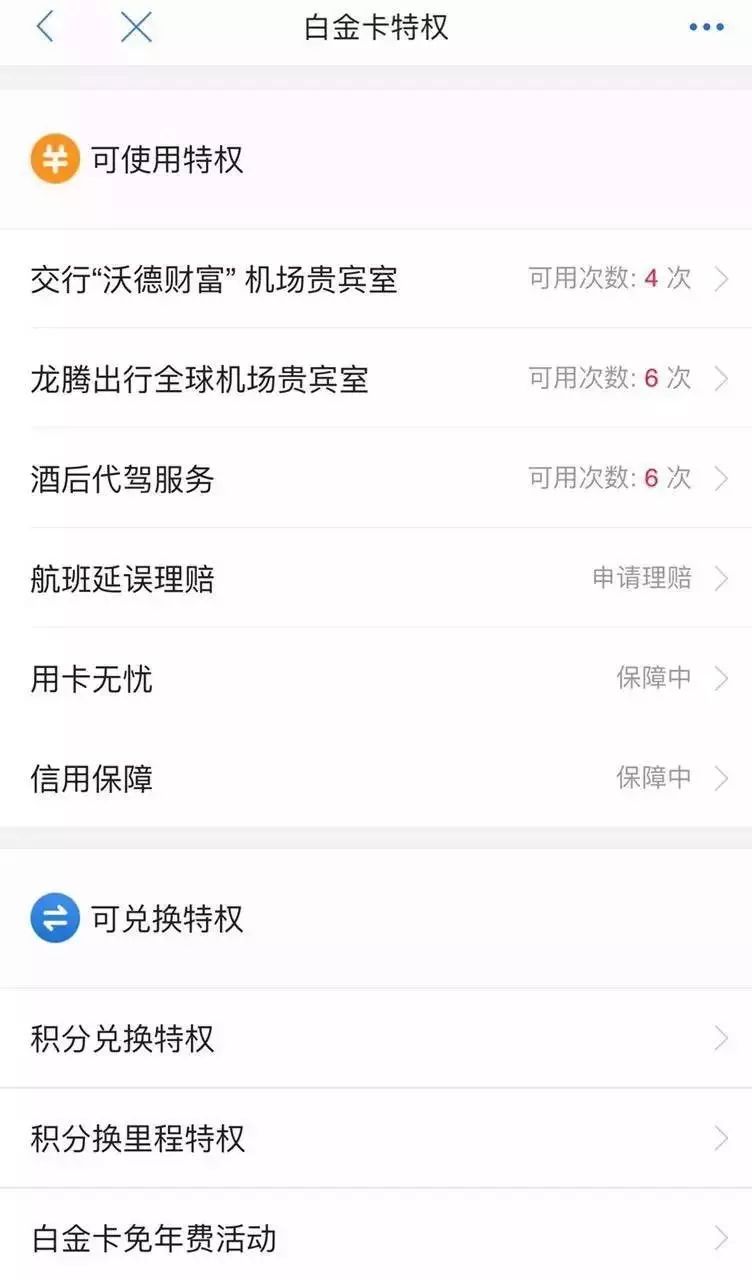Tap the back arrow at top left

coord(47,27)
